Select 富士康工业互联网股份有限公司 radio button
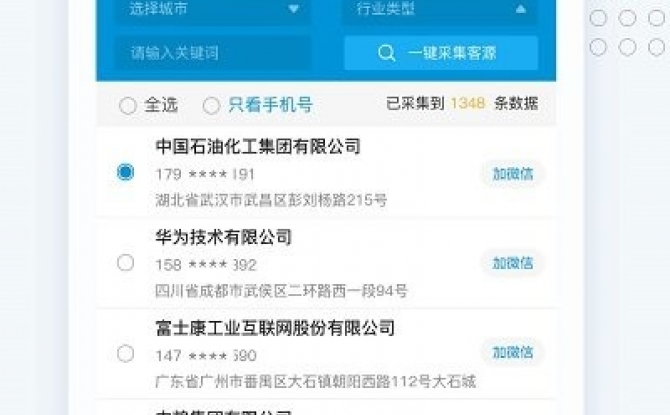Screen dimensions: 670x415 [125, 353]
